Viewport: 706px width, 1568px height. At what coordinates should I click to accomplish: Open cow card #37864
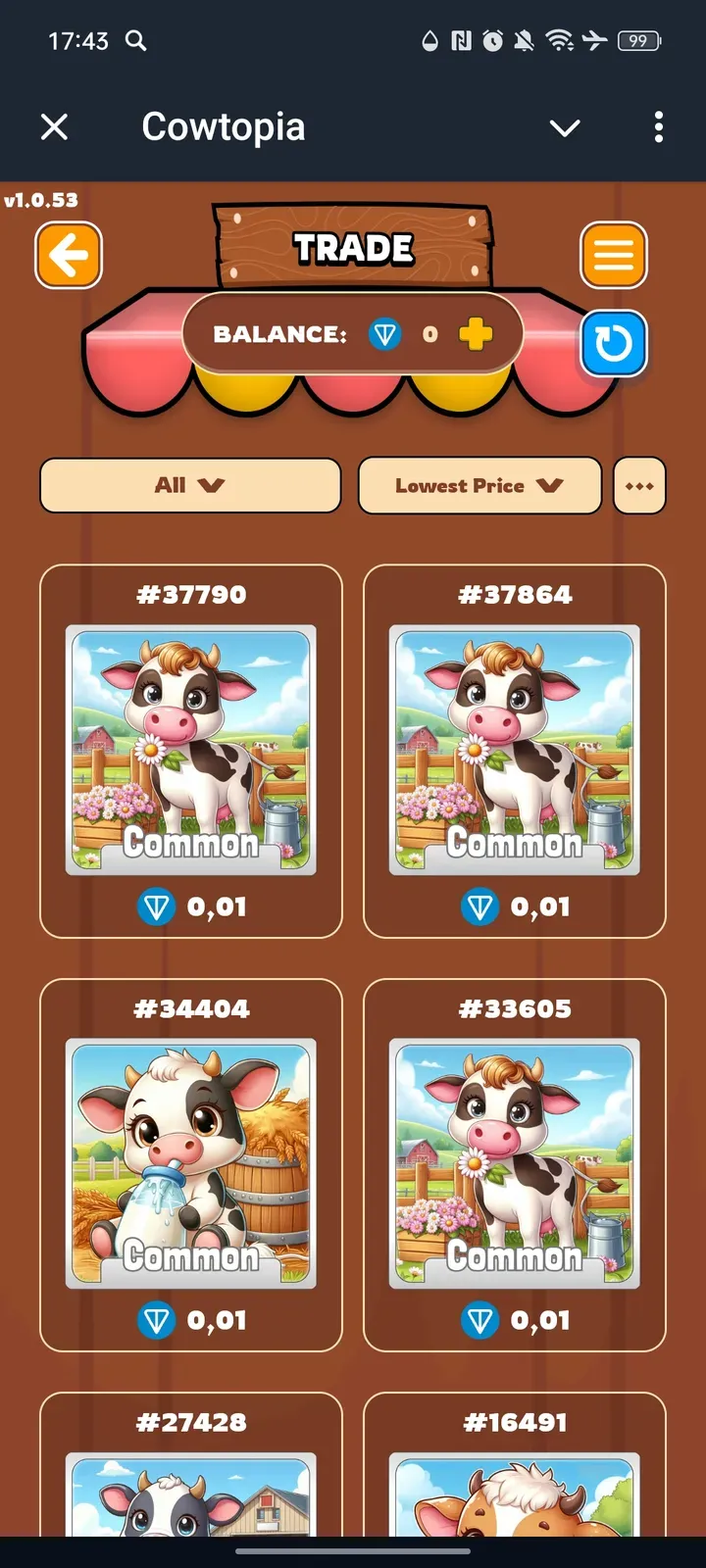coord(515,751)
